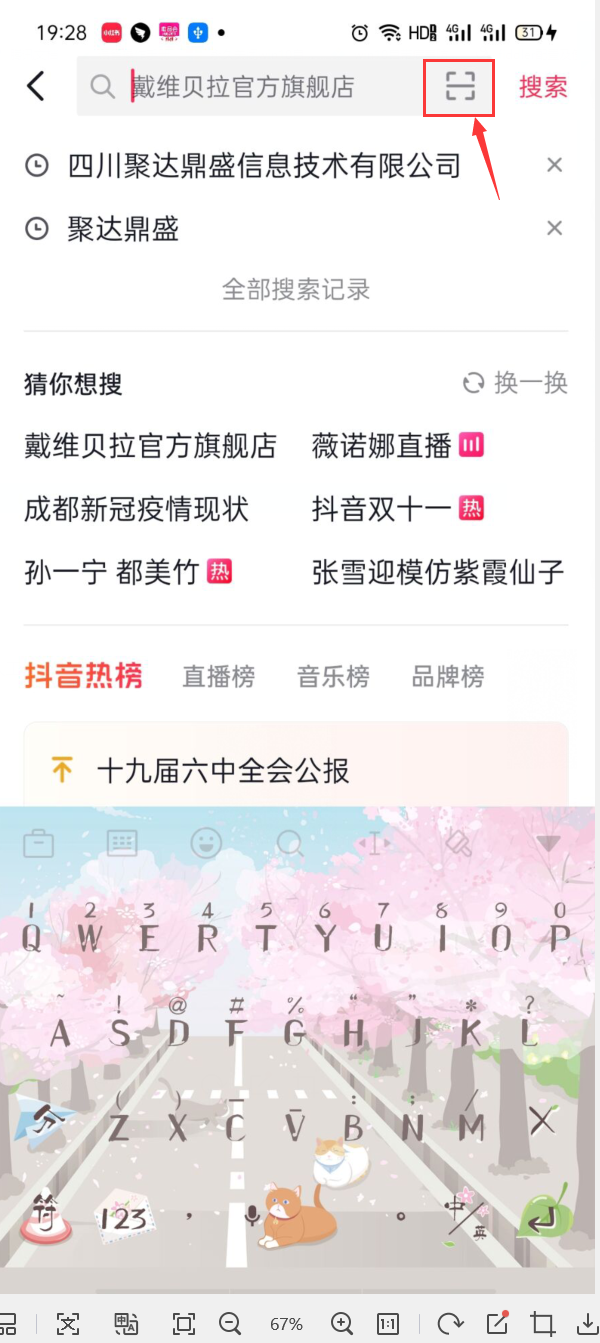The width and height of the screenshot is (600, 1343).
Task: Open hot topic 十九届六中全会公报
Action: (222, 771)
